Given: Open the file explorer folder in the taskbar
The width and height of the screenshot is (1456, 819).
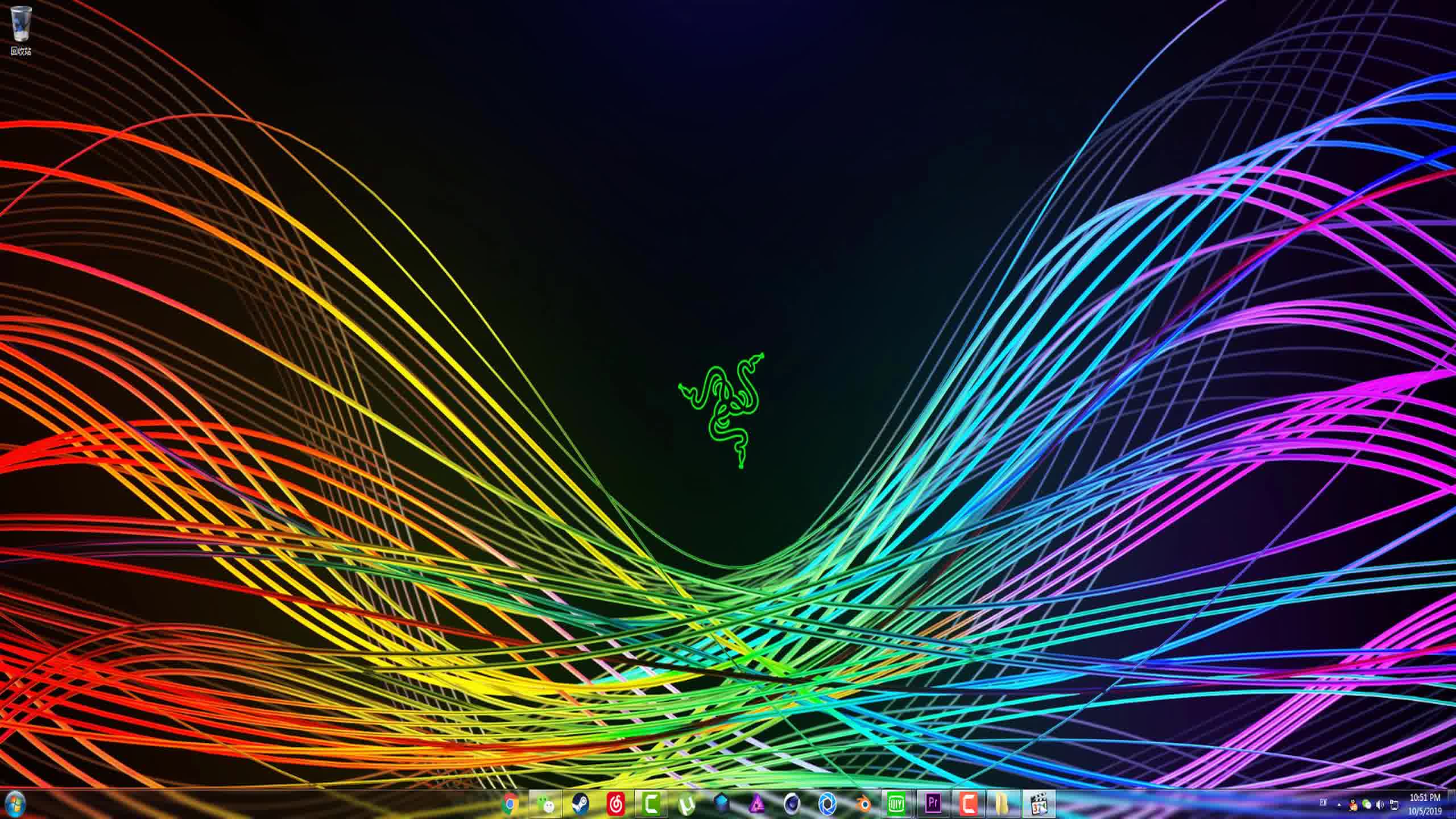Looking at the screenshot, I should click(1003, 804).
